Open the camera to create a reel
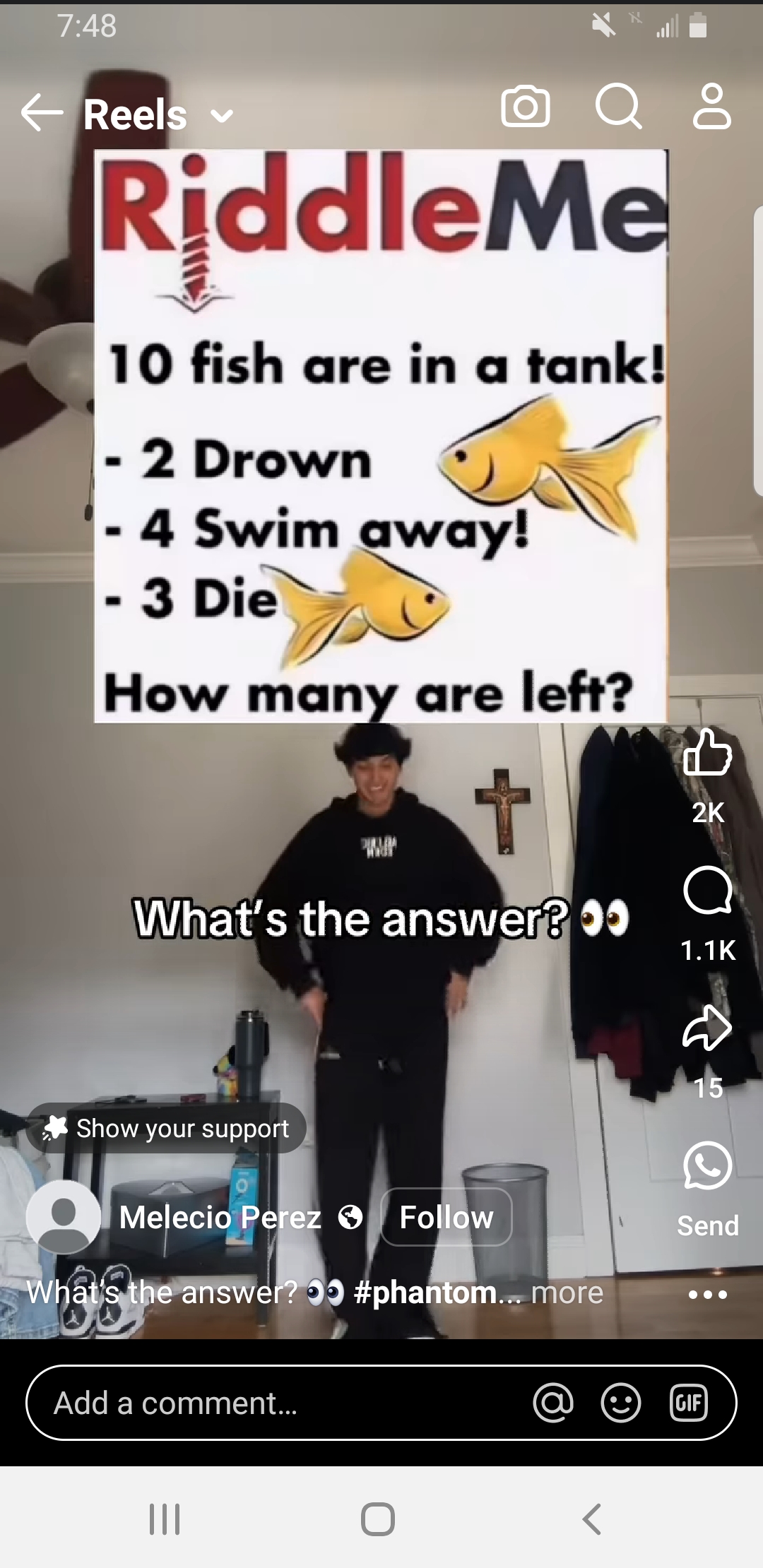 point(525,107)
